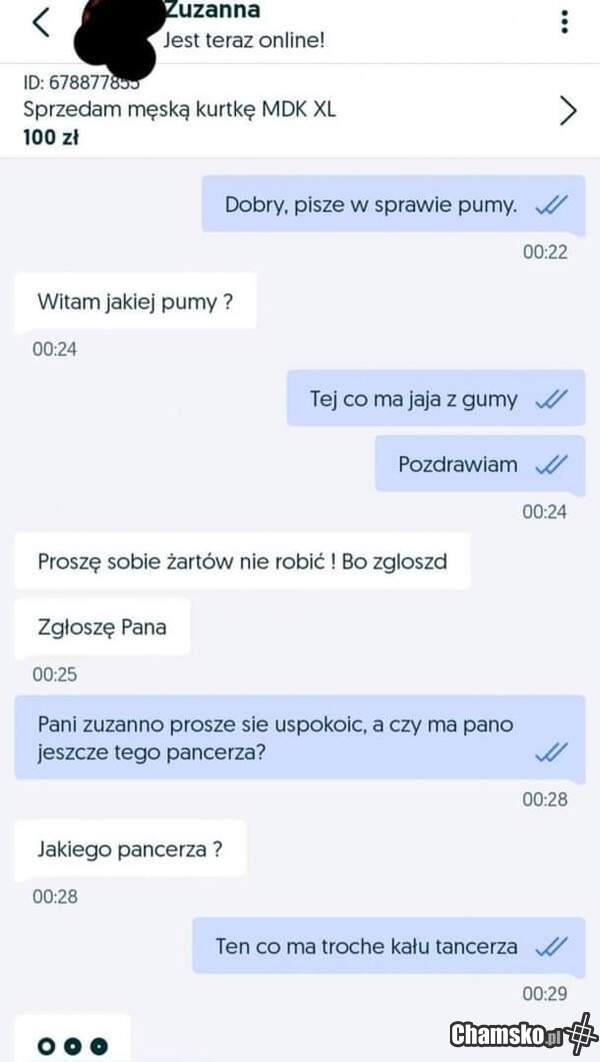Viewport: 600px width, 1062px height.
Task: Open the three-dot overflow menu
Action: pos(565,23)
